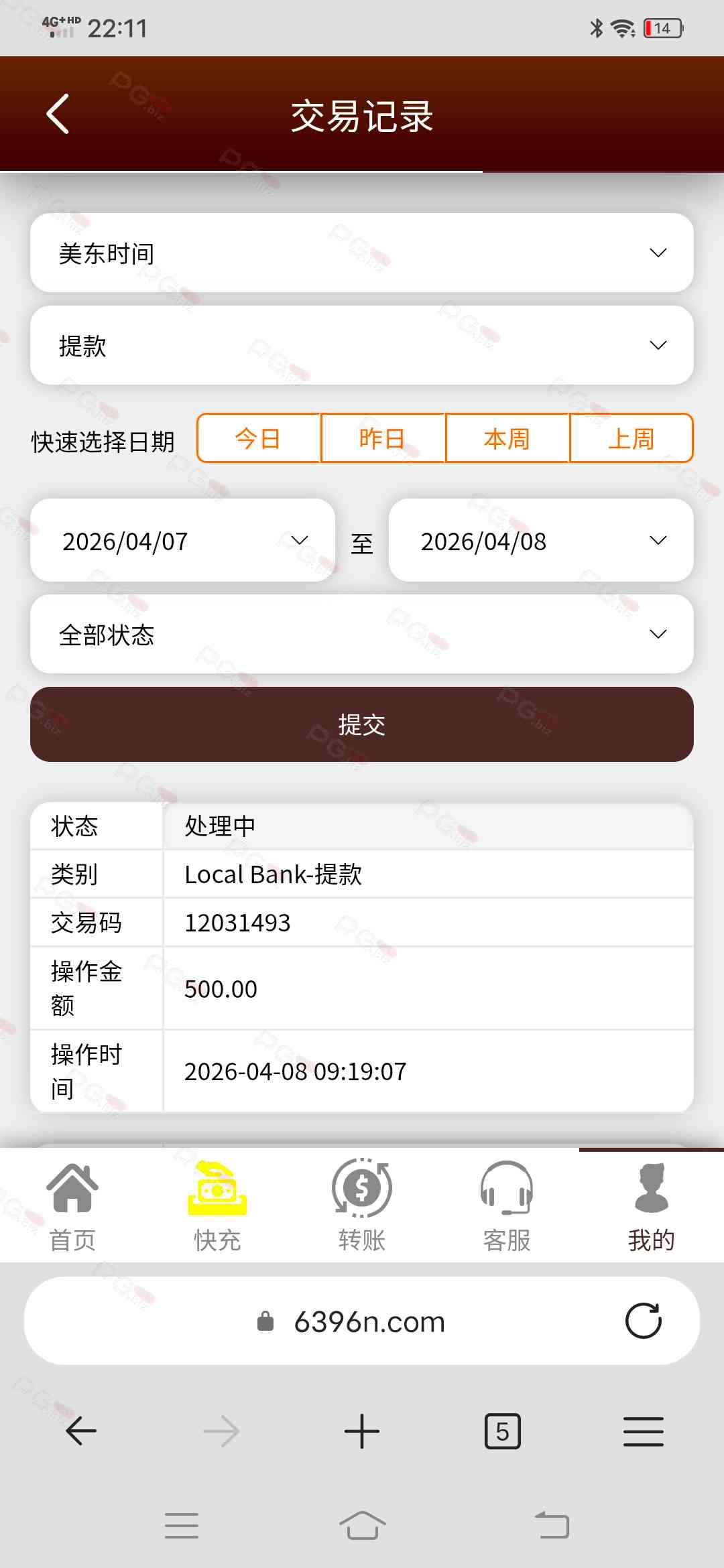Expand the 美东时间 timezone dropdown
This screenshot has height=1568, width=724.
[362, 253]
